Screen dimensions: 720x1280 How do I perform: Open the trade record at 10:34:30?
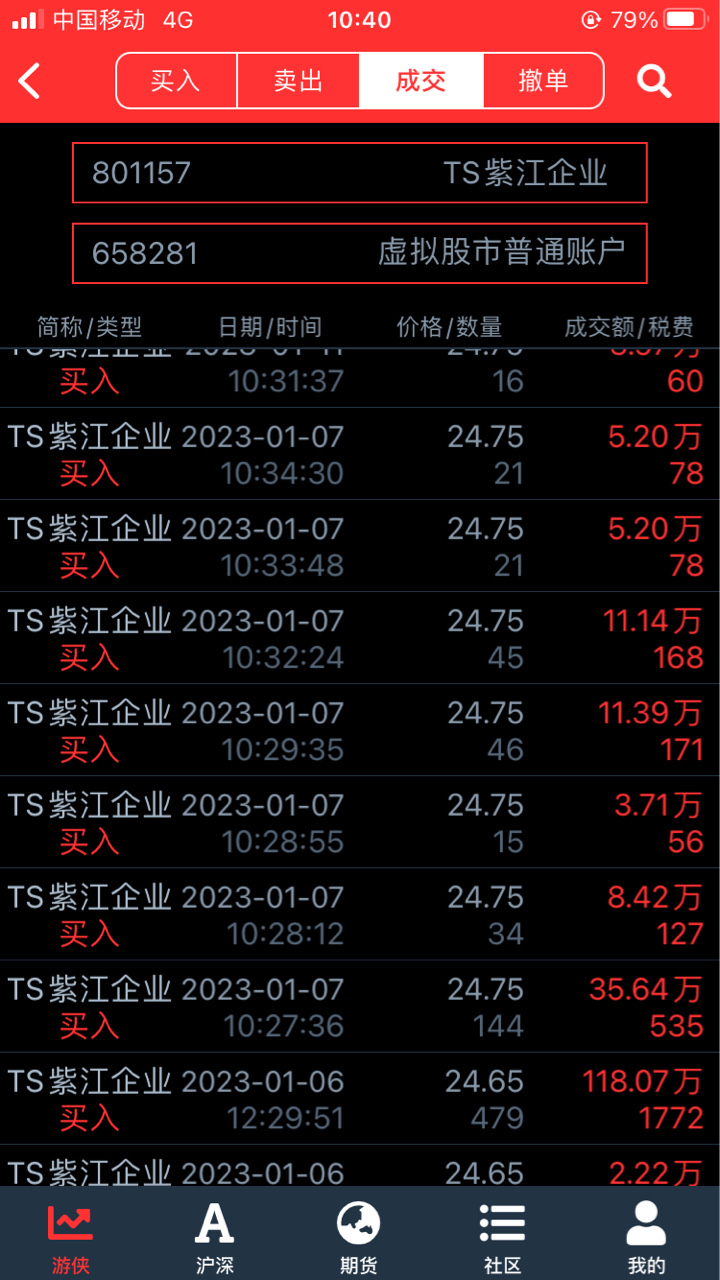coord(360,454)
